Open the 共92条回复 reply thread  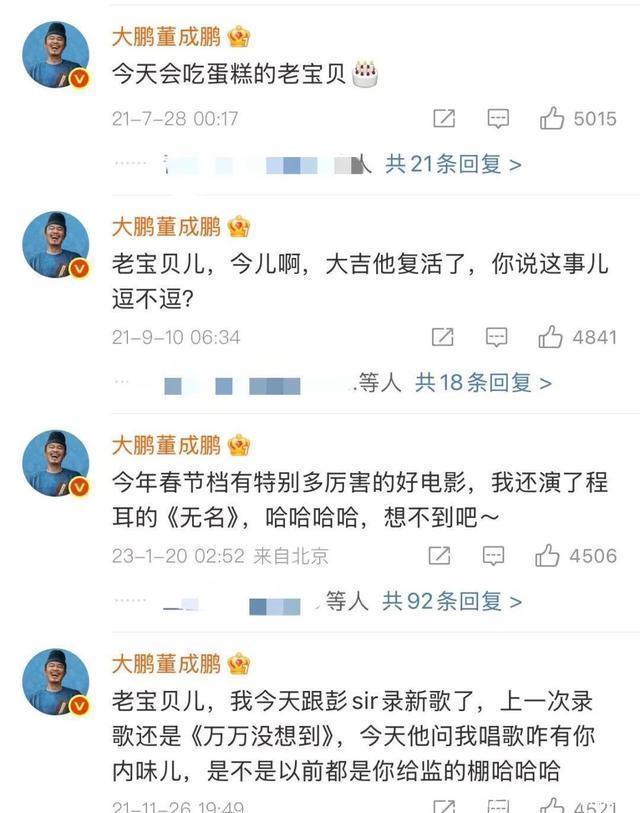pos(453,601)
